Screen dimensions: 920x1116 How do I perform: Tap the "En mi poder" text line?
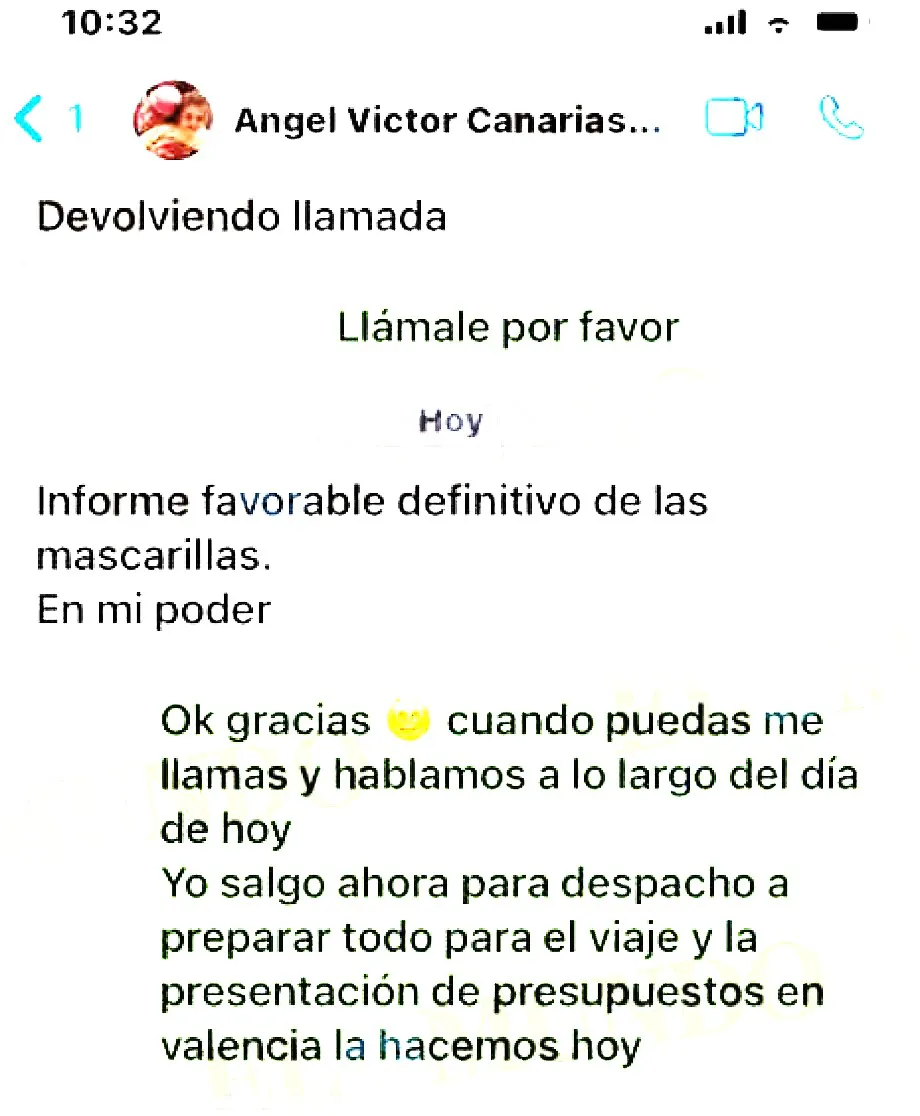point(152,608)
